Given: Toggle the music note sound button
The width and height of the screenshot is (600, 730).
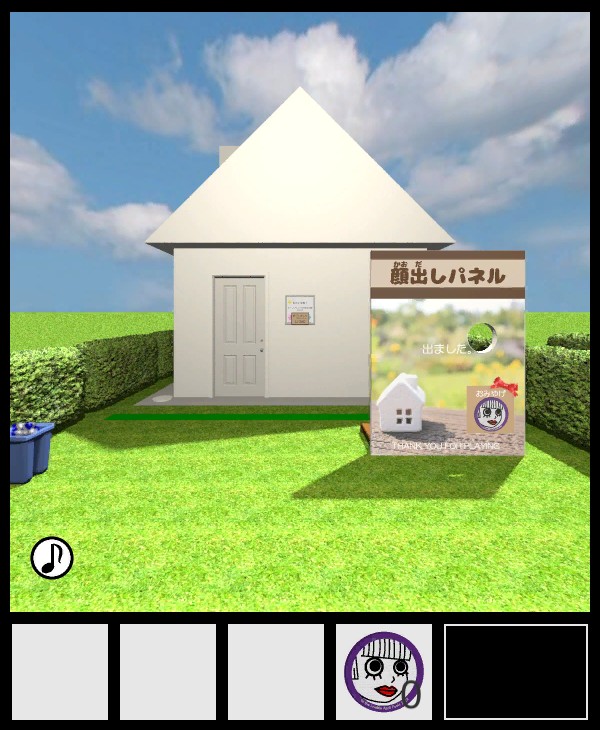Looking at the screenshot, I should coord(52,558).
